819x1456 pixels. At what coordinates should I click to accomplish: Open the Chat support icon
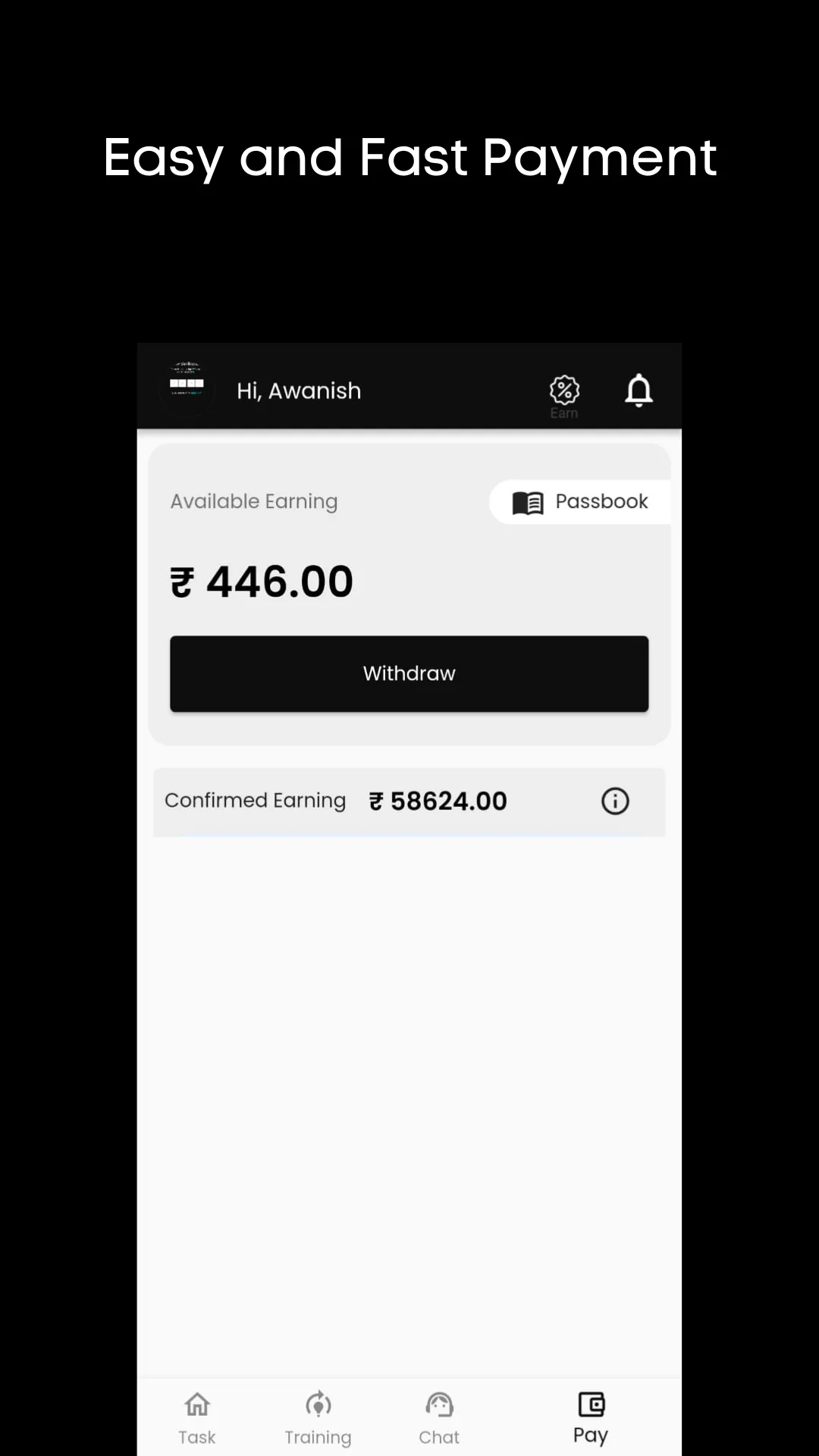coord(440,1405)
